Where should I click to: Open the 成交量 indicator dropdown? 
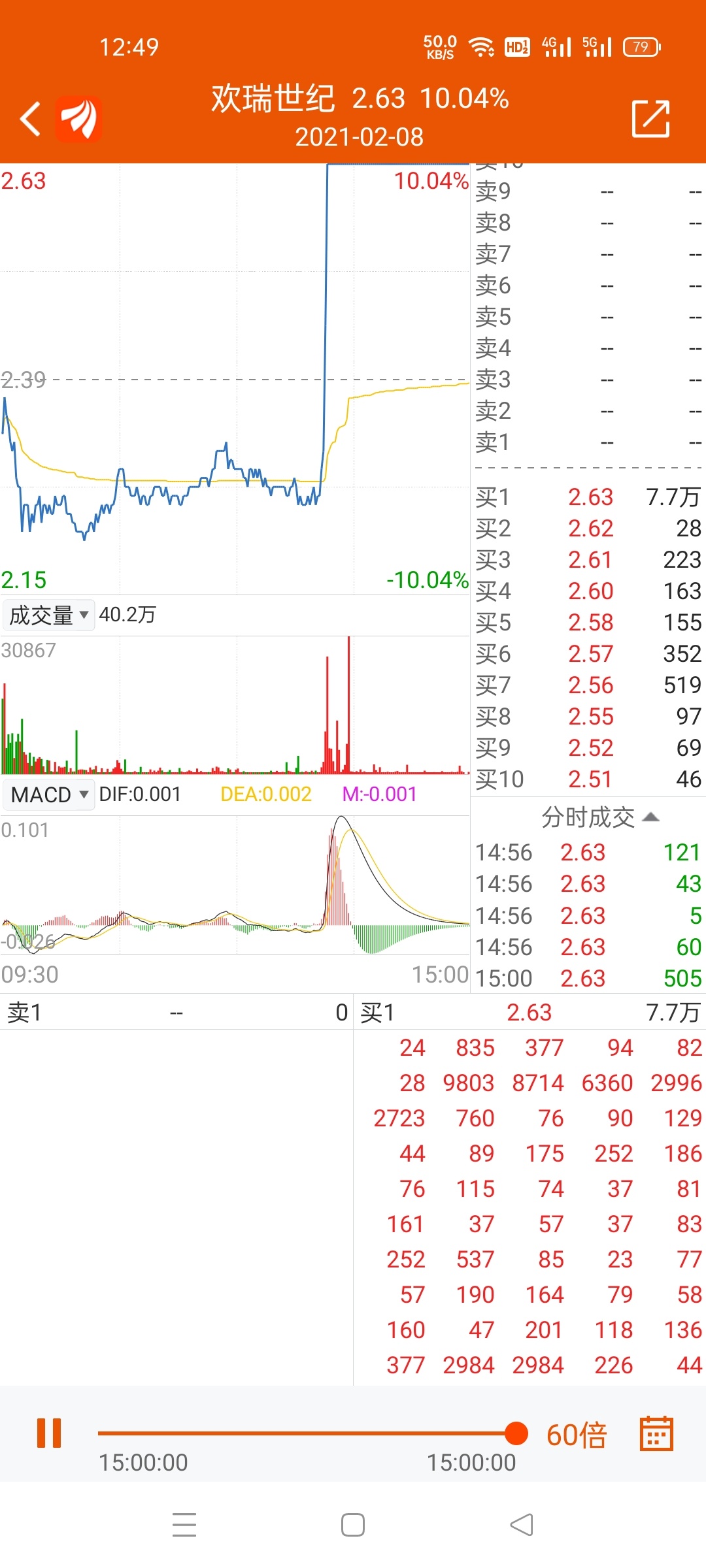[x=49, y=615]
